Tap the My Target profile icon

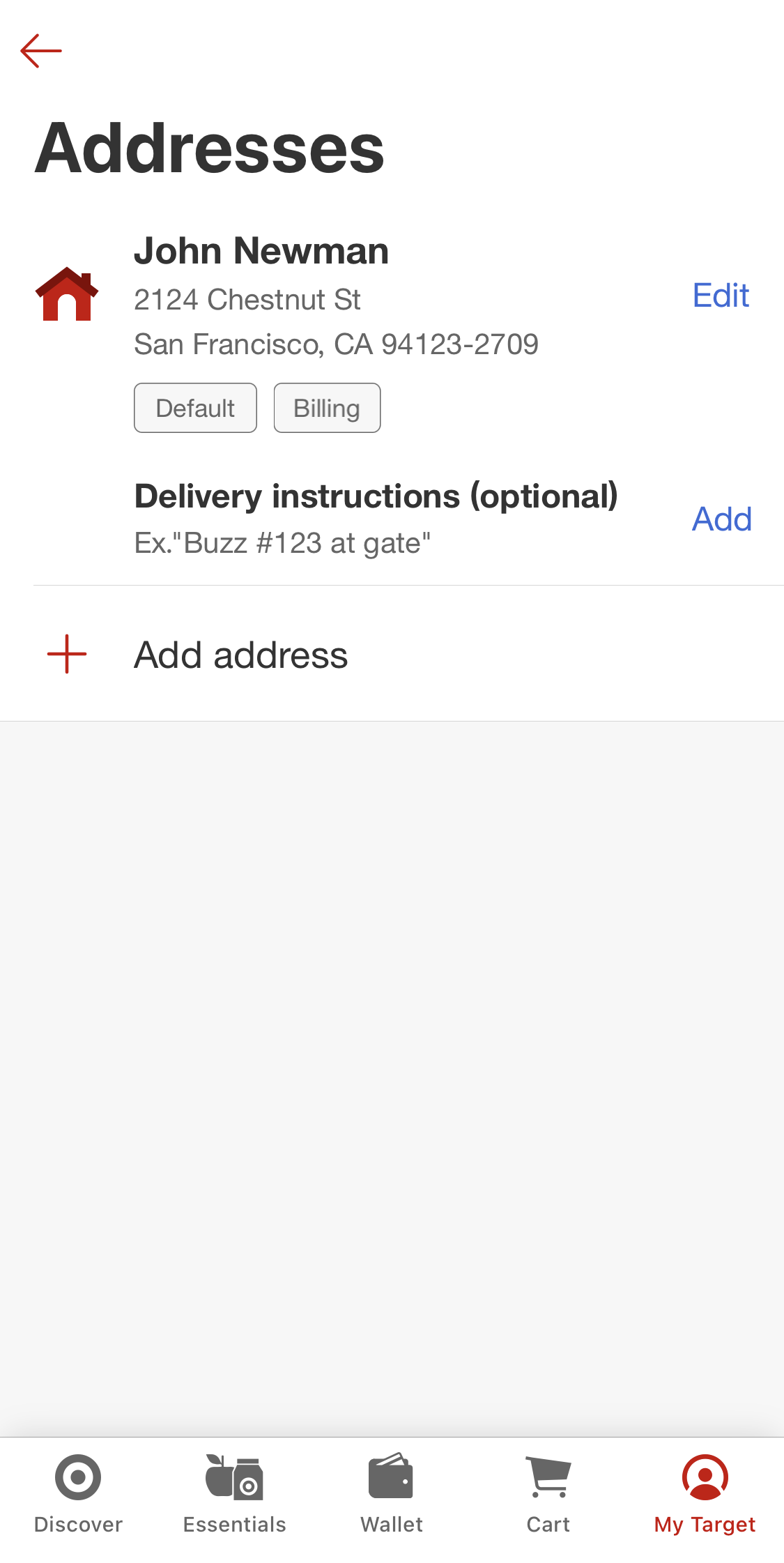[705, 1475]
